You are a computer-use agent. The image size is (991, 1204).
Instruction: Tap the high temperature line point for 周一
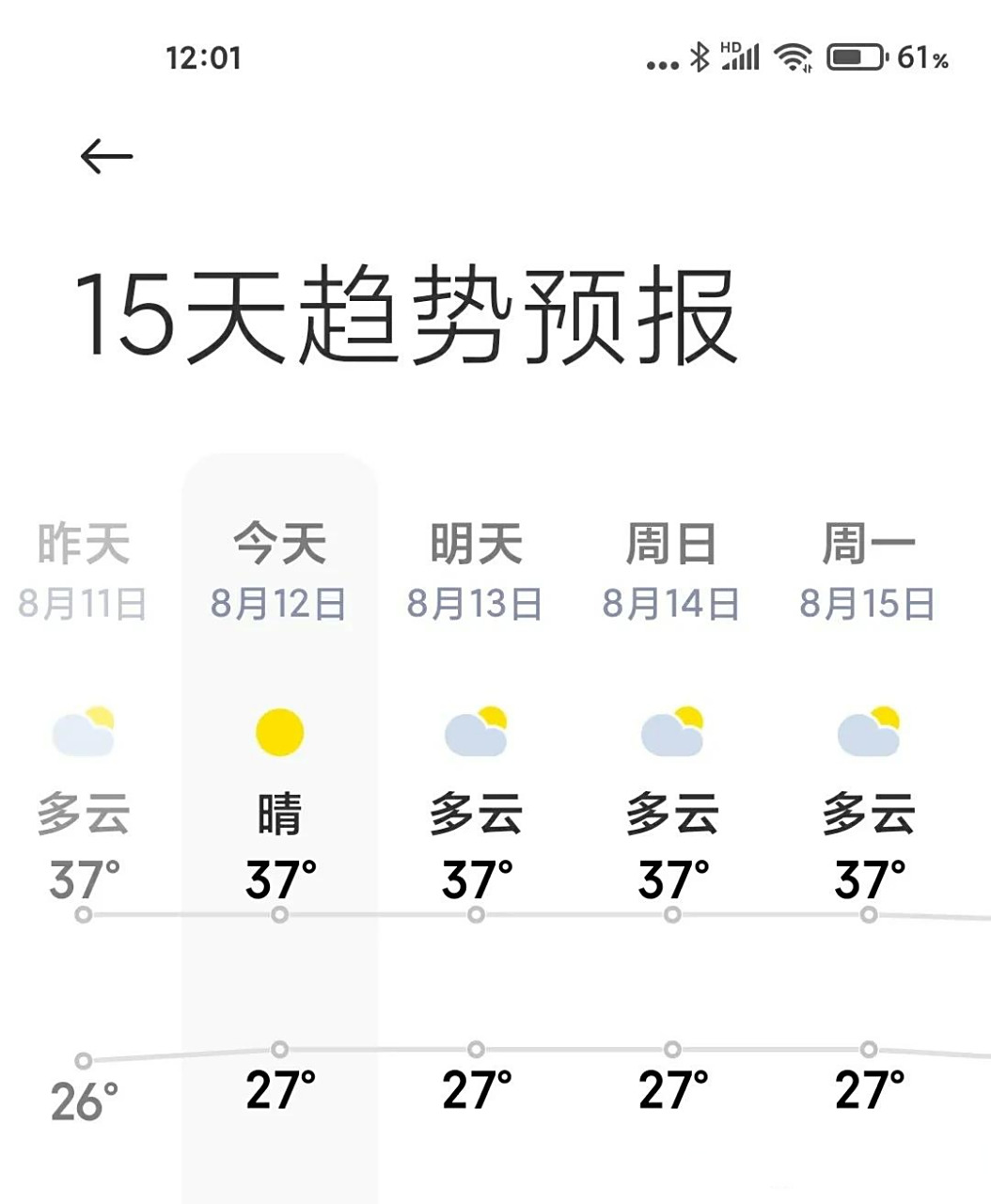[867, 912]
